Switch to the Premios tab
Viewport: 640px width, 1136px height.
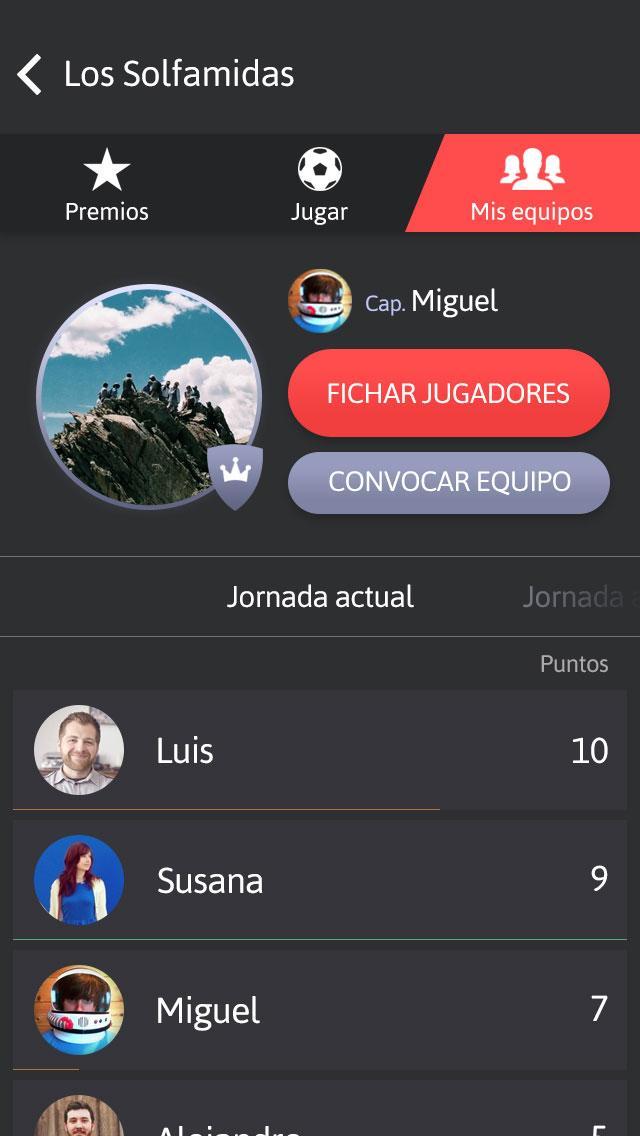point(107,185)
